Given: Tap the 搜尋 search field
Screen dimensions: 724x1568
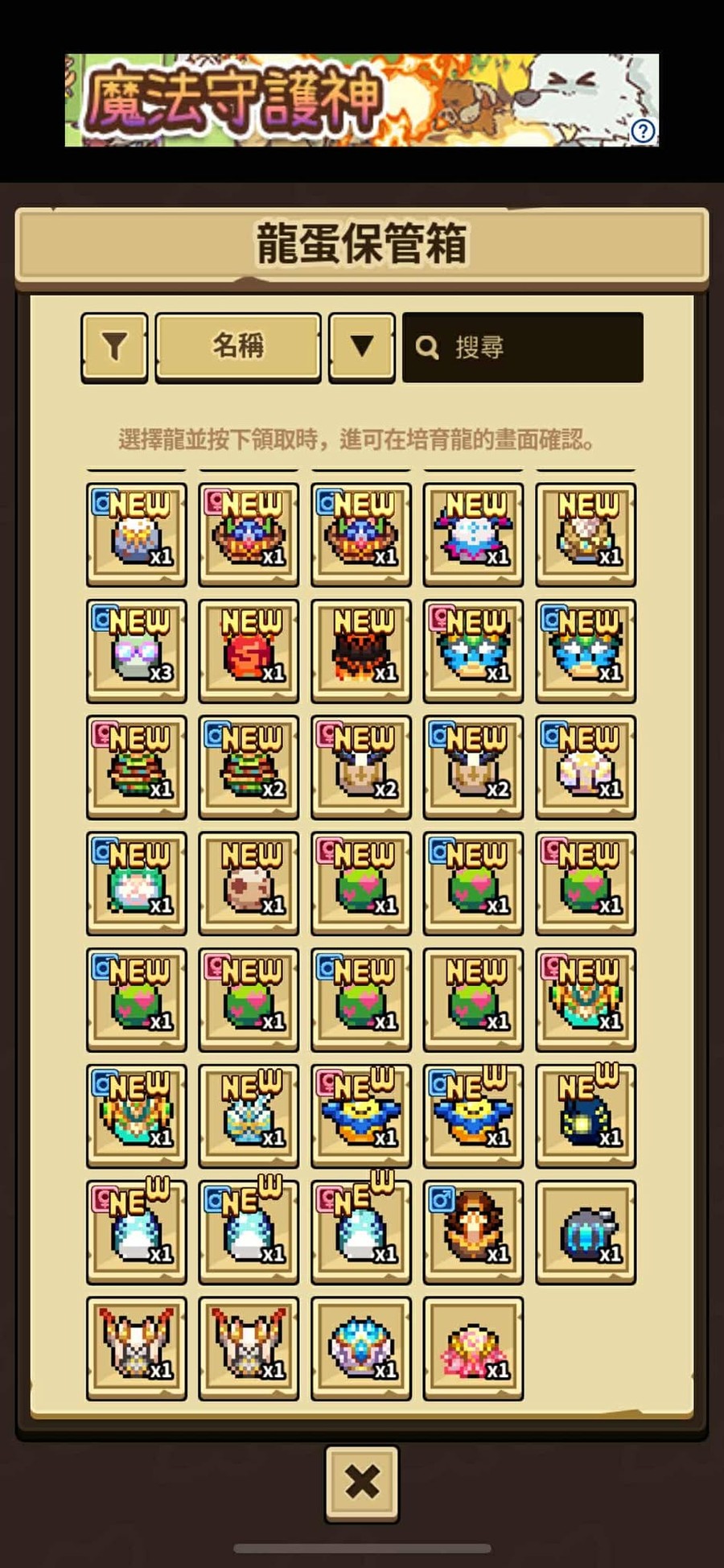Looking at the screenshot, I should (x=523, y=347).
